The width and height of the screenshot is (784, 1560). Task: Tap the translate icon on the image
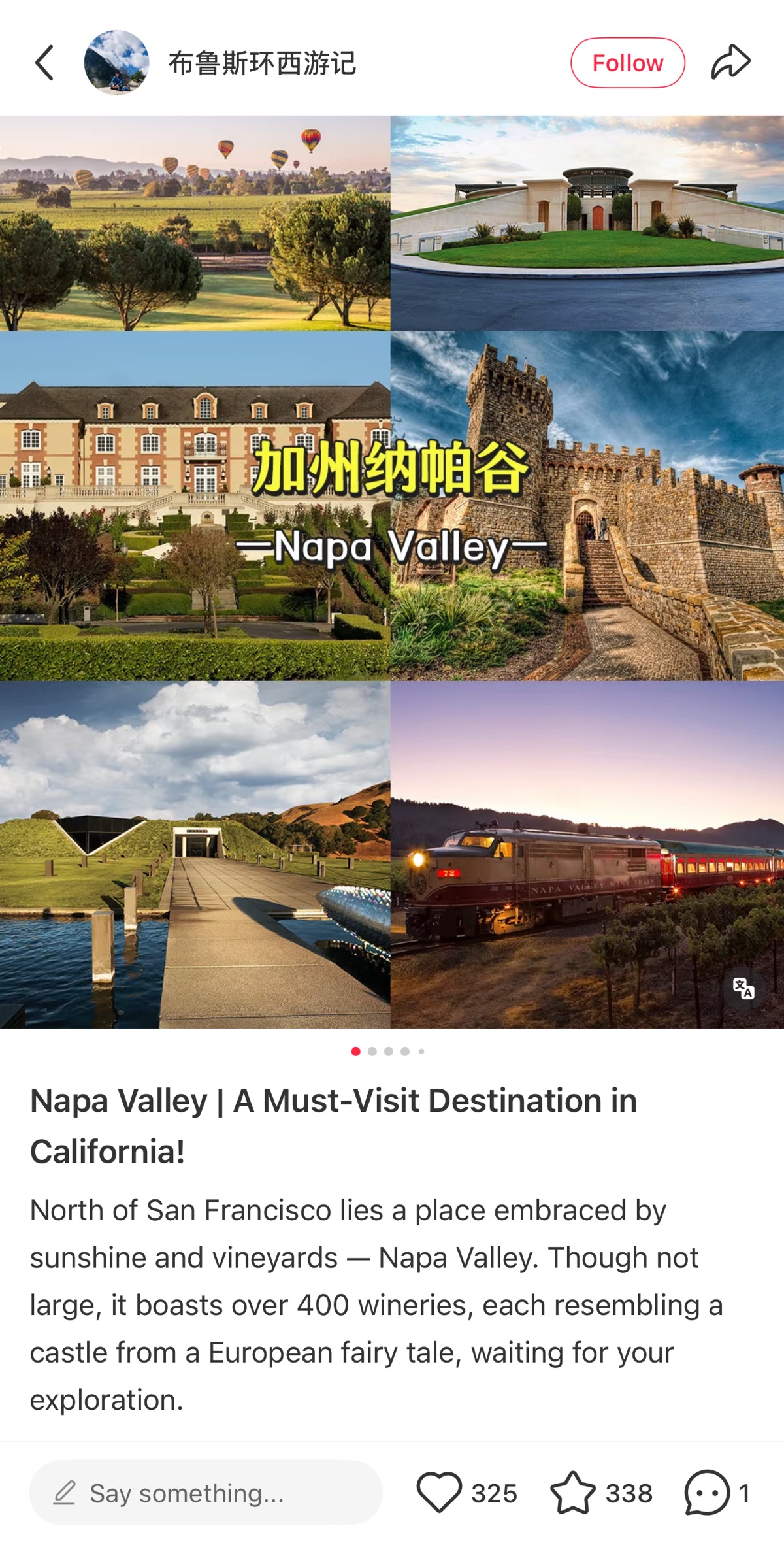[743, 988]
